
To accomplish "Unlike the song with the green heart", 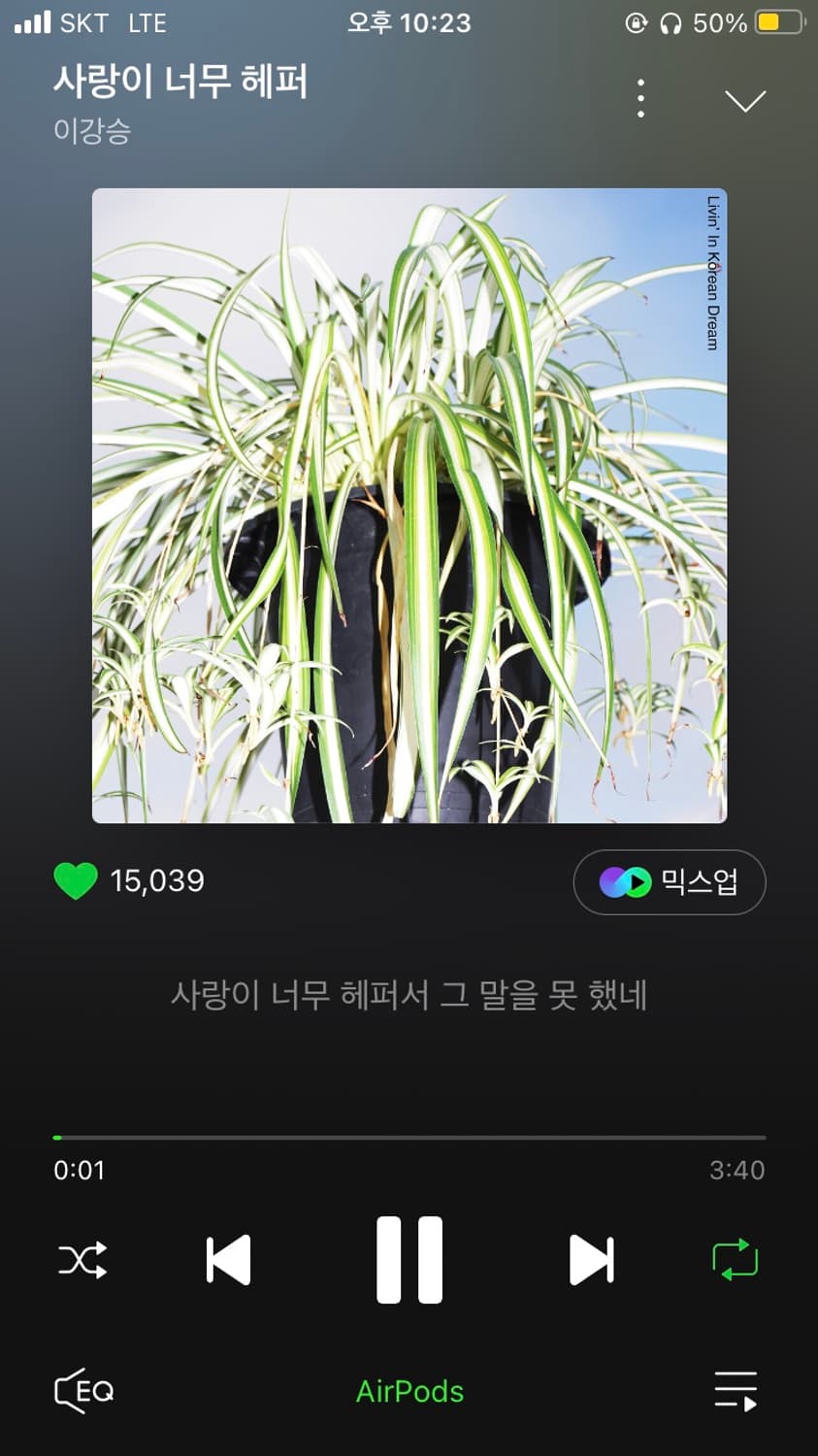I will tap(76, 881).
